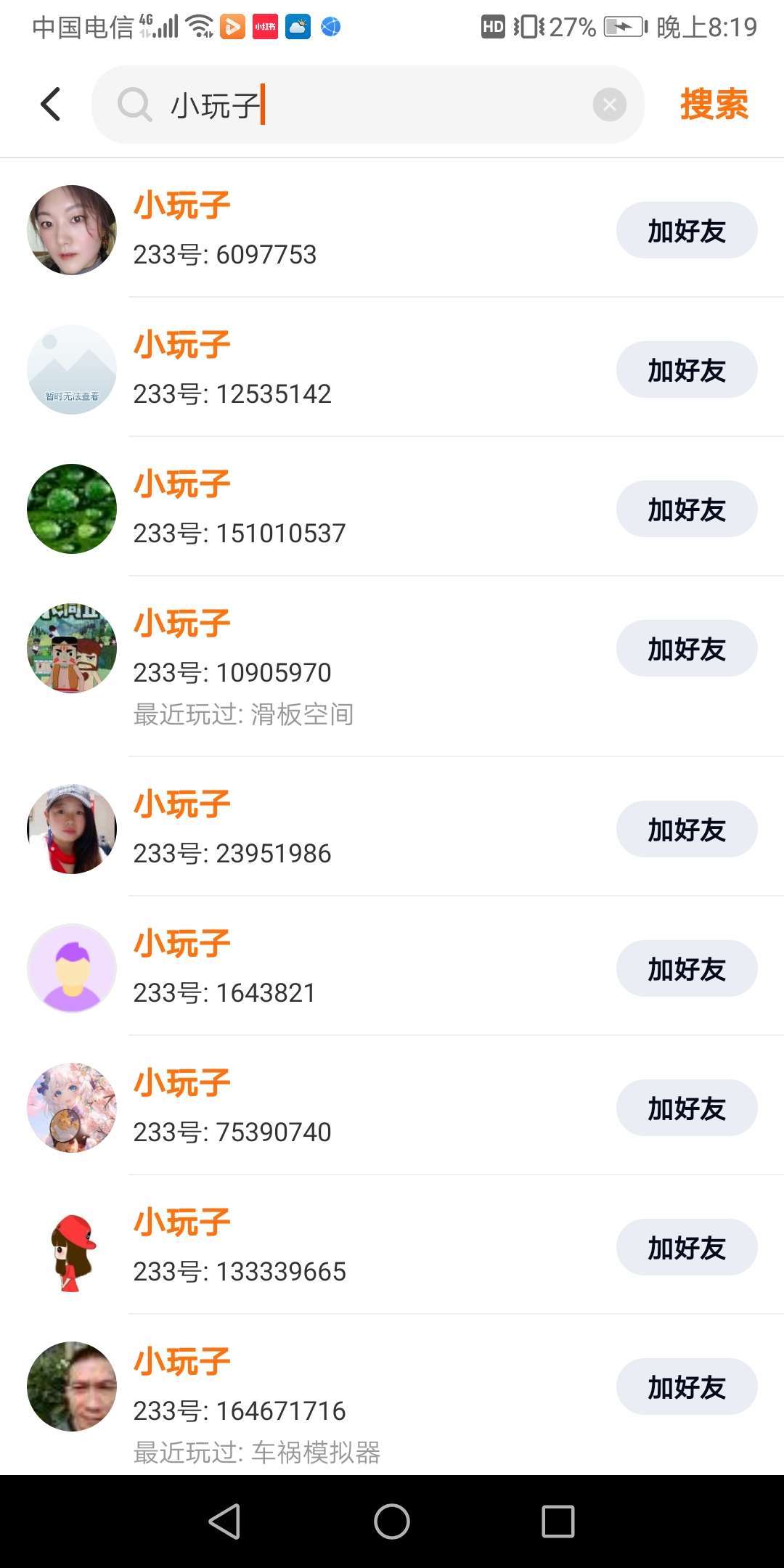Tap 加好友 for user 151010537
The image size is (784, 1568).
point(686,510)
